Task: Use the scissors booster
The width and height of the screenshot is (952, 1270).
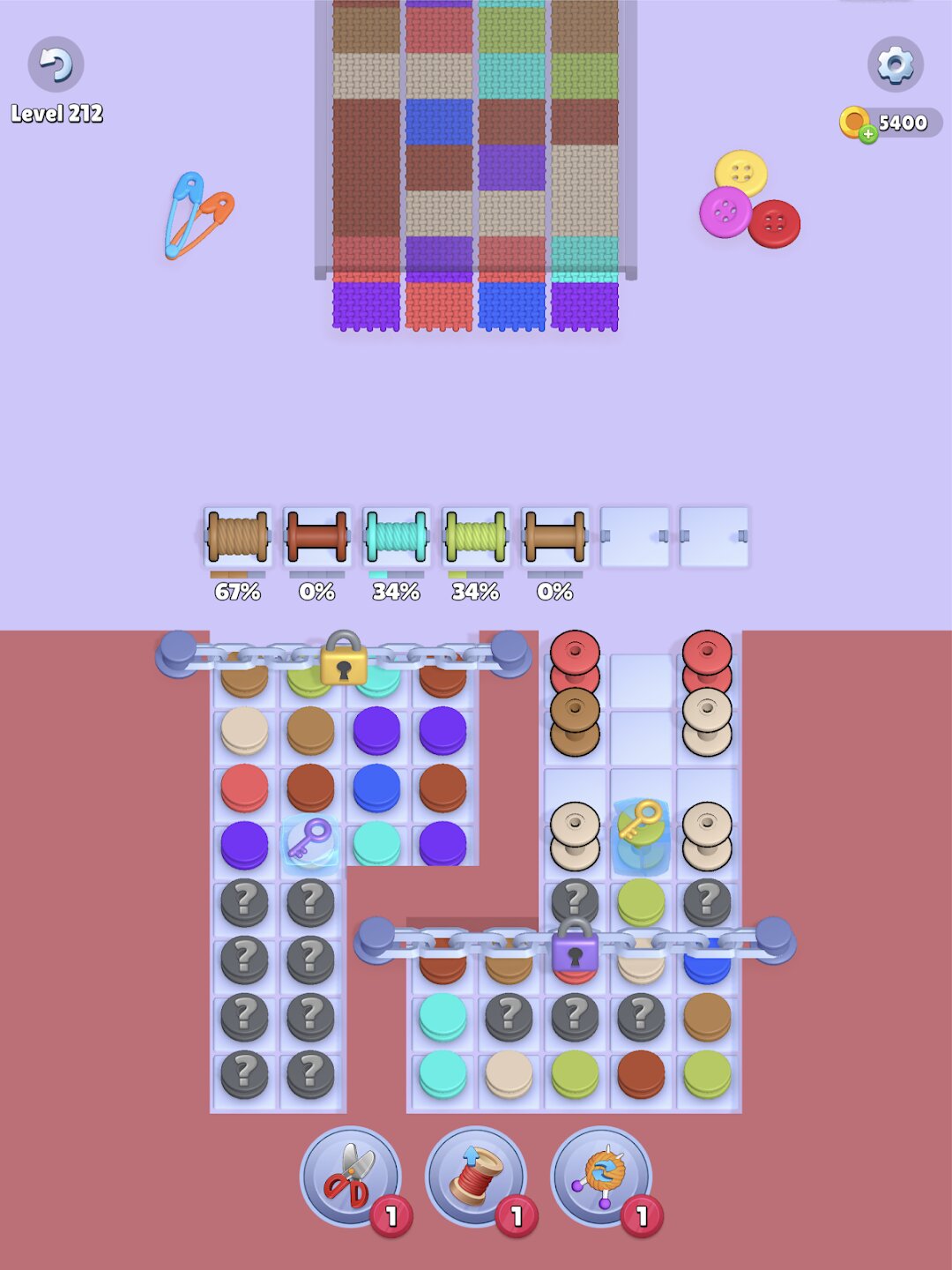Action: pos(350,1177)
